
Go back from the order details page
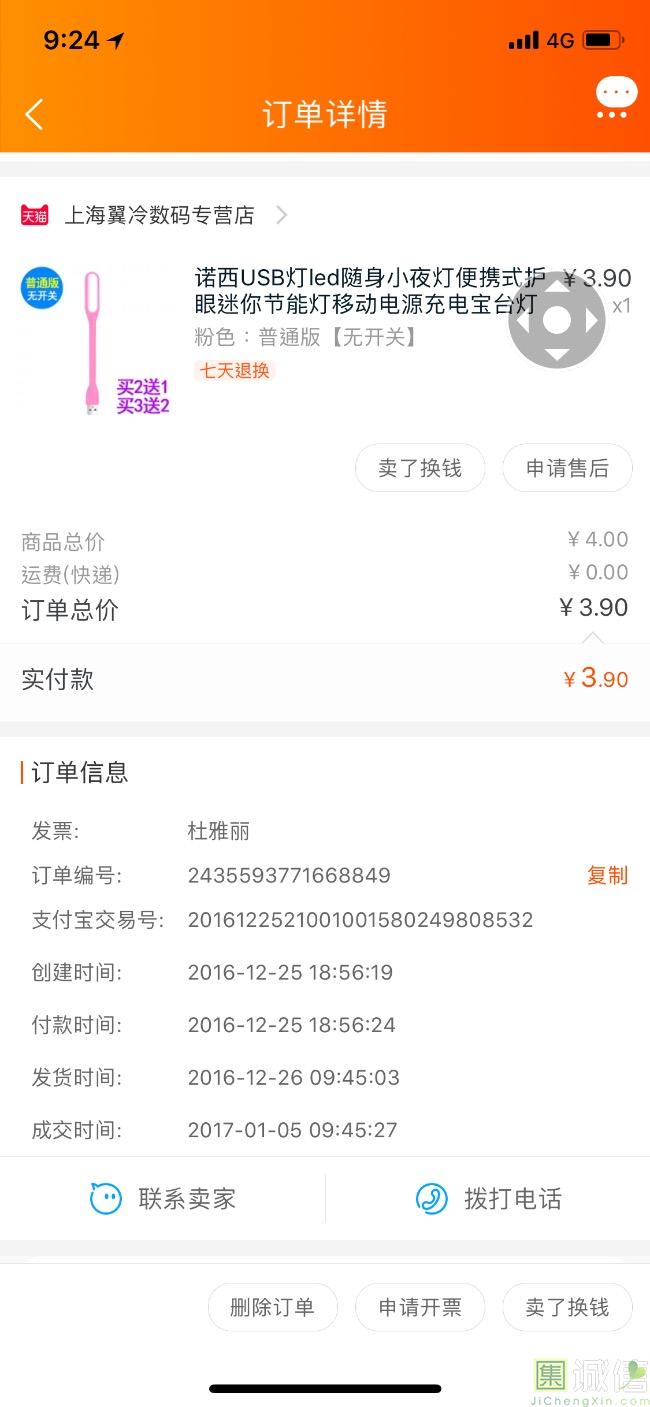coord(34,114)
